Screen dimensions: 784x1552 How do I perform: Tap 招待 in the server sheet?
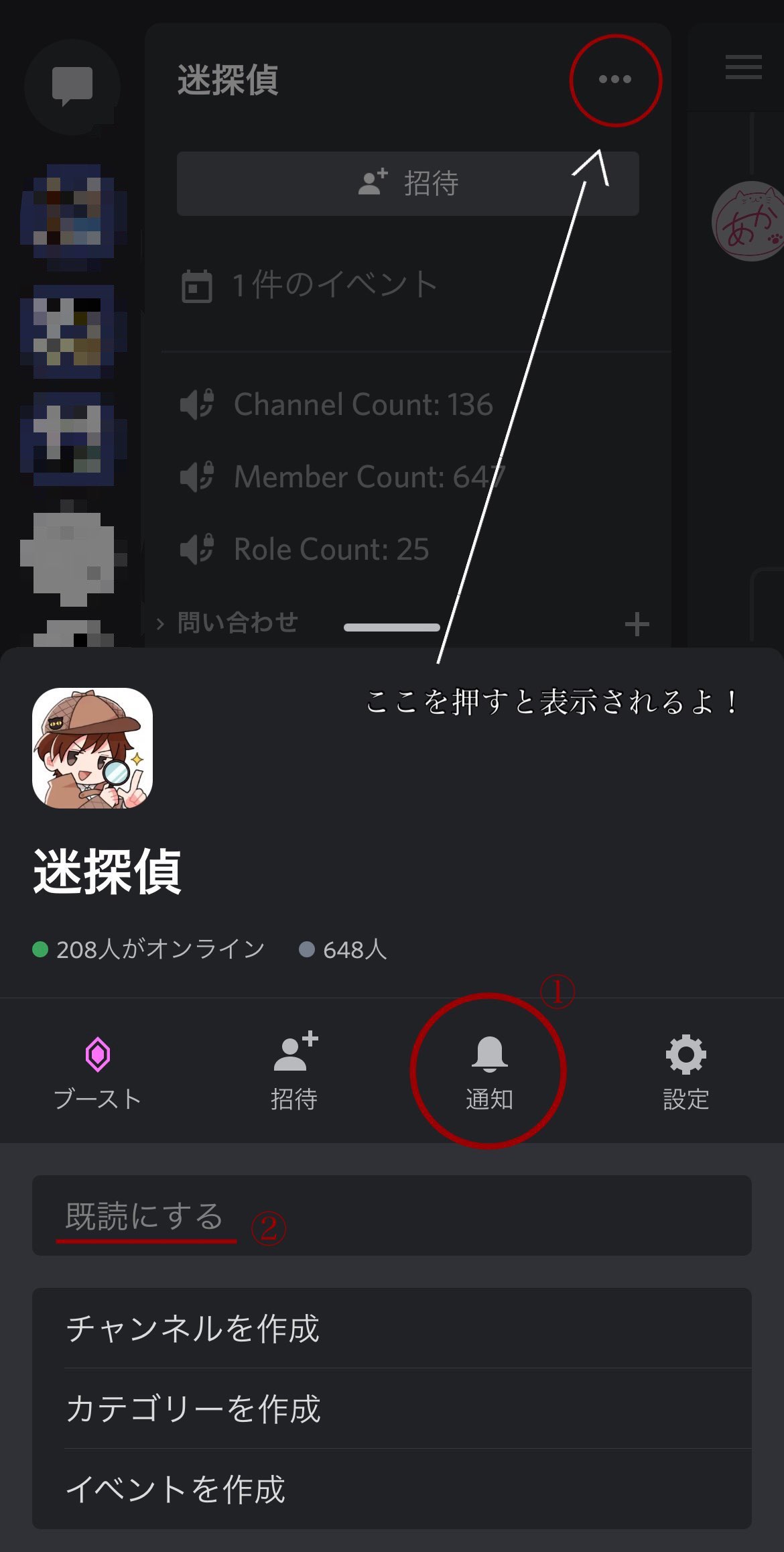tap(294, 1072)
